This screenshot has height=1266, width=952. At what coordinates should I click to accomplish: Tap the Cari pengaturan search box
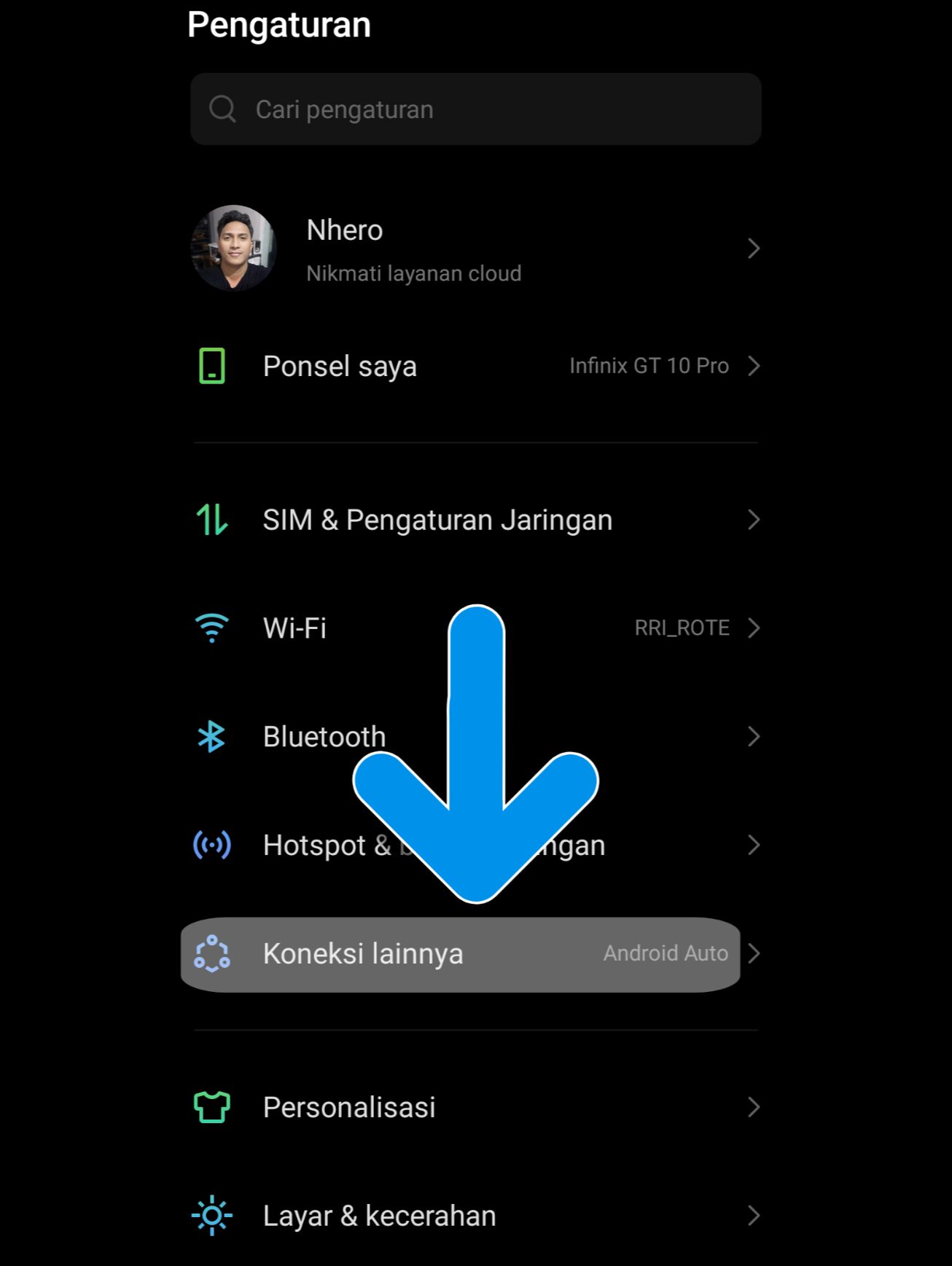coord(475,109)
